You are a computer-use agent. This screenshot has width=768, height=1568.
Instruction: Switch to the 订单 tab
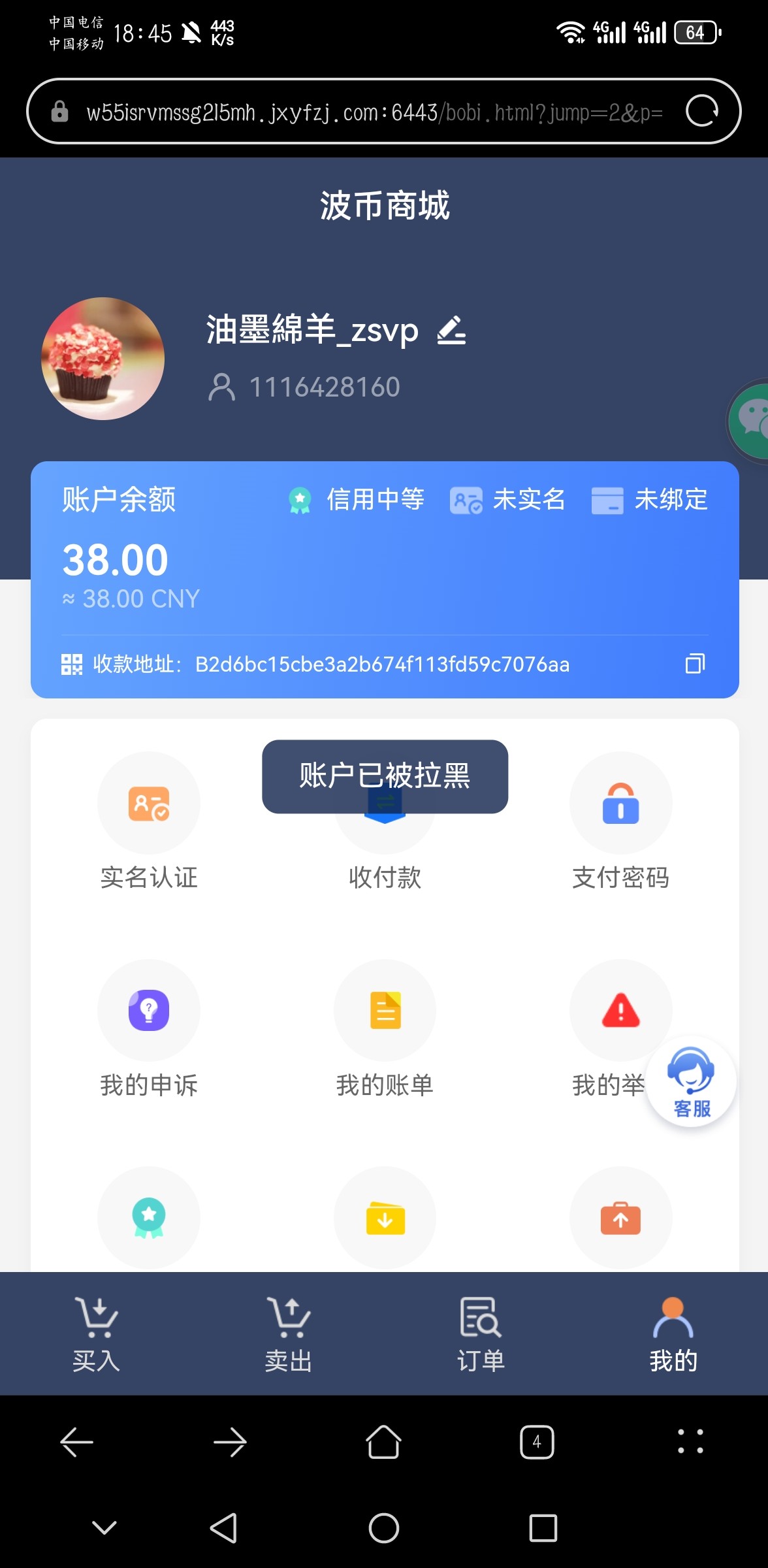[481, 1334]
